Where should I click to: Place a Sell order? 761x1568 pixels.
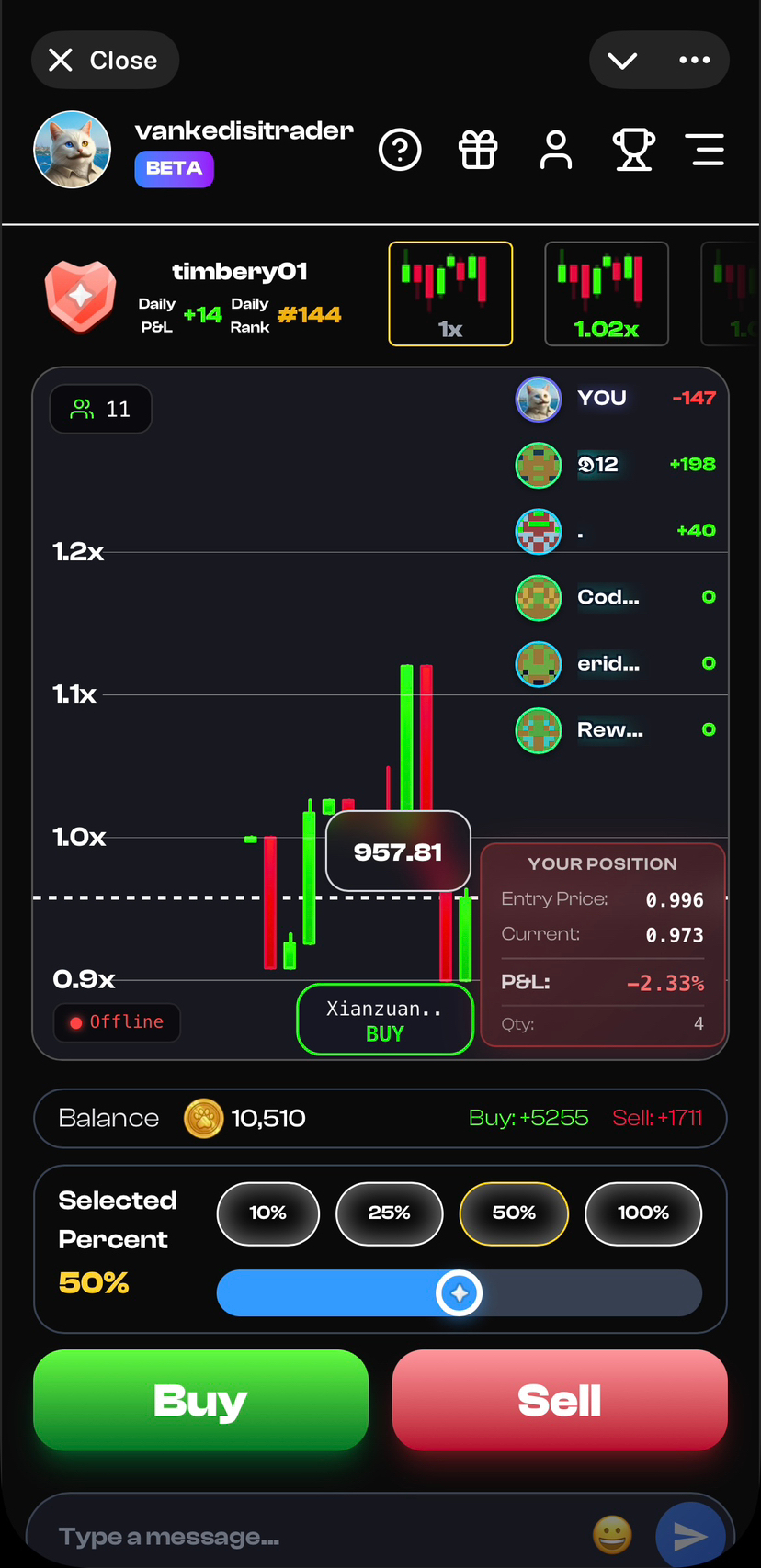pos(560,1401)
